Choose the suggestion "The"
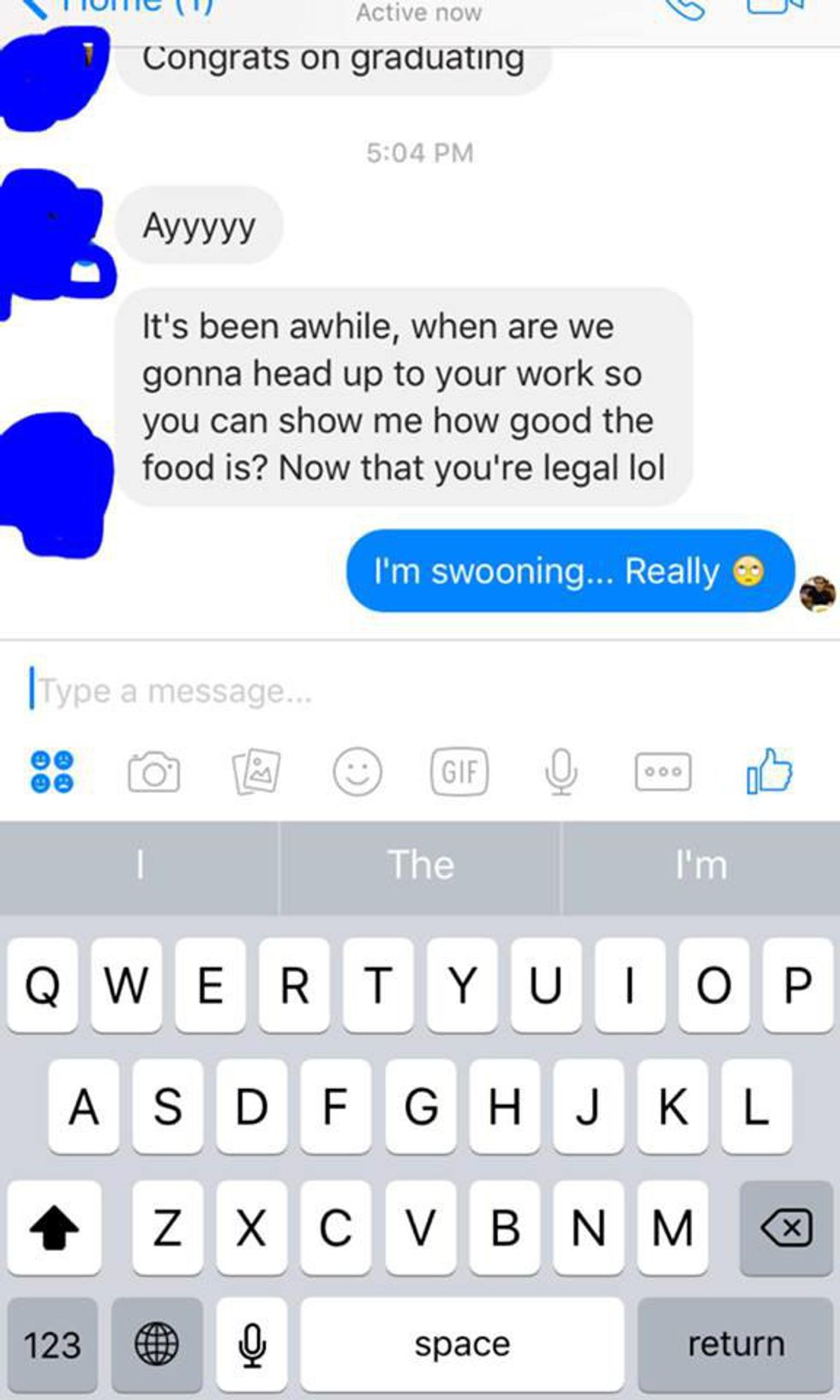 click(420, 865)
